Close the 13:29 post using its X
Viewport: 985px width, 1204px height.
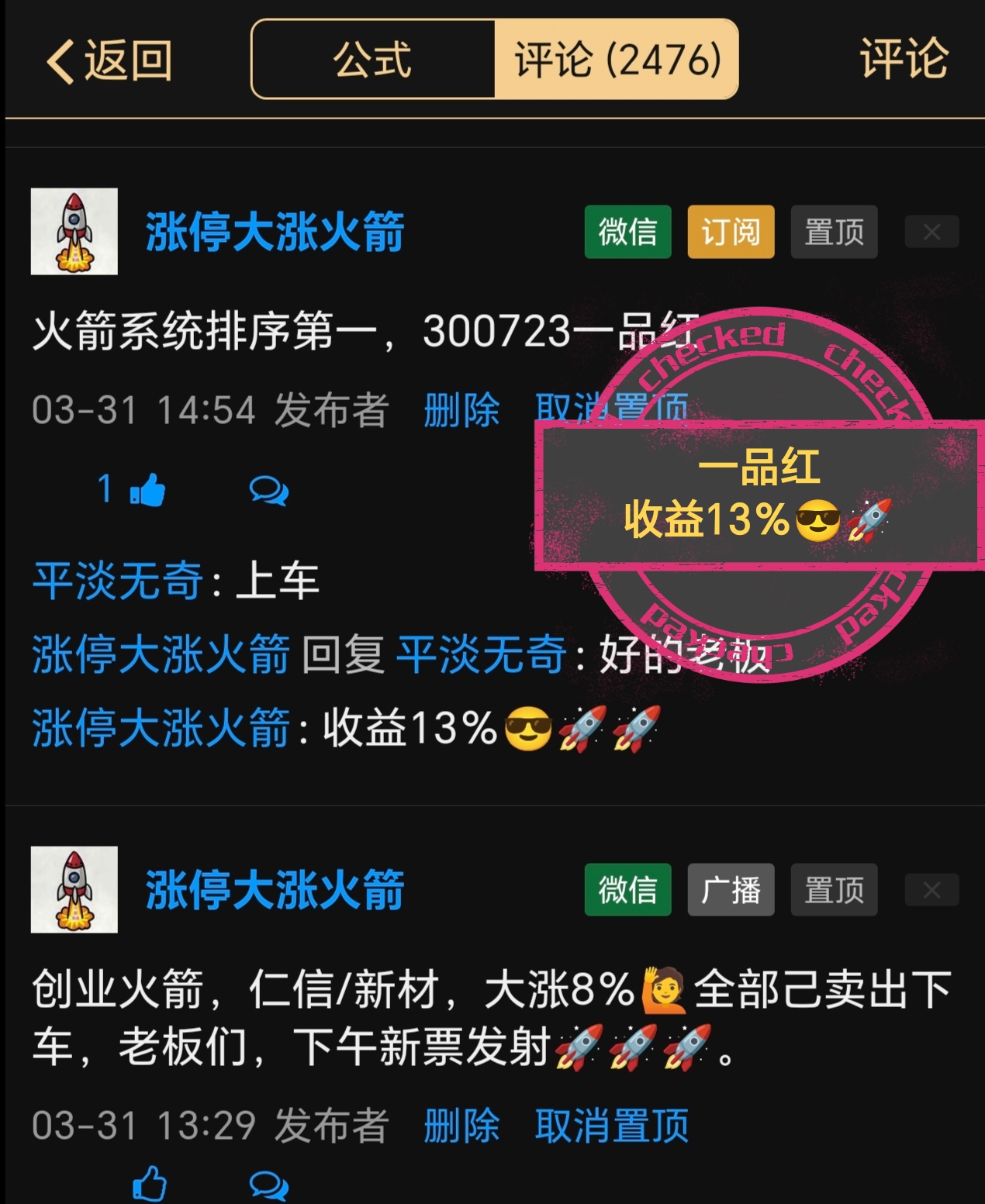[931, 890]
